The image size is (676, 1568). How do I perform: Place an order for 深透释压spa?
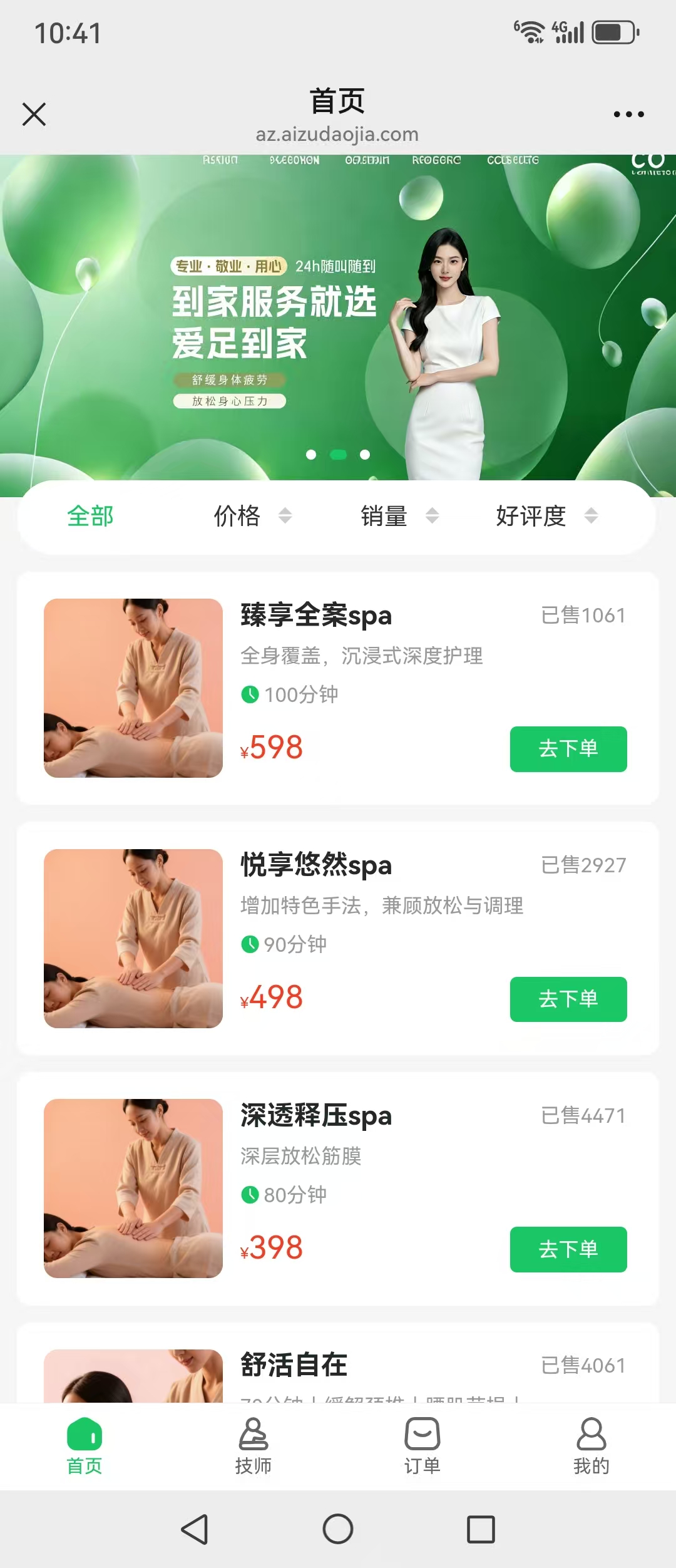coord(568,1249)
